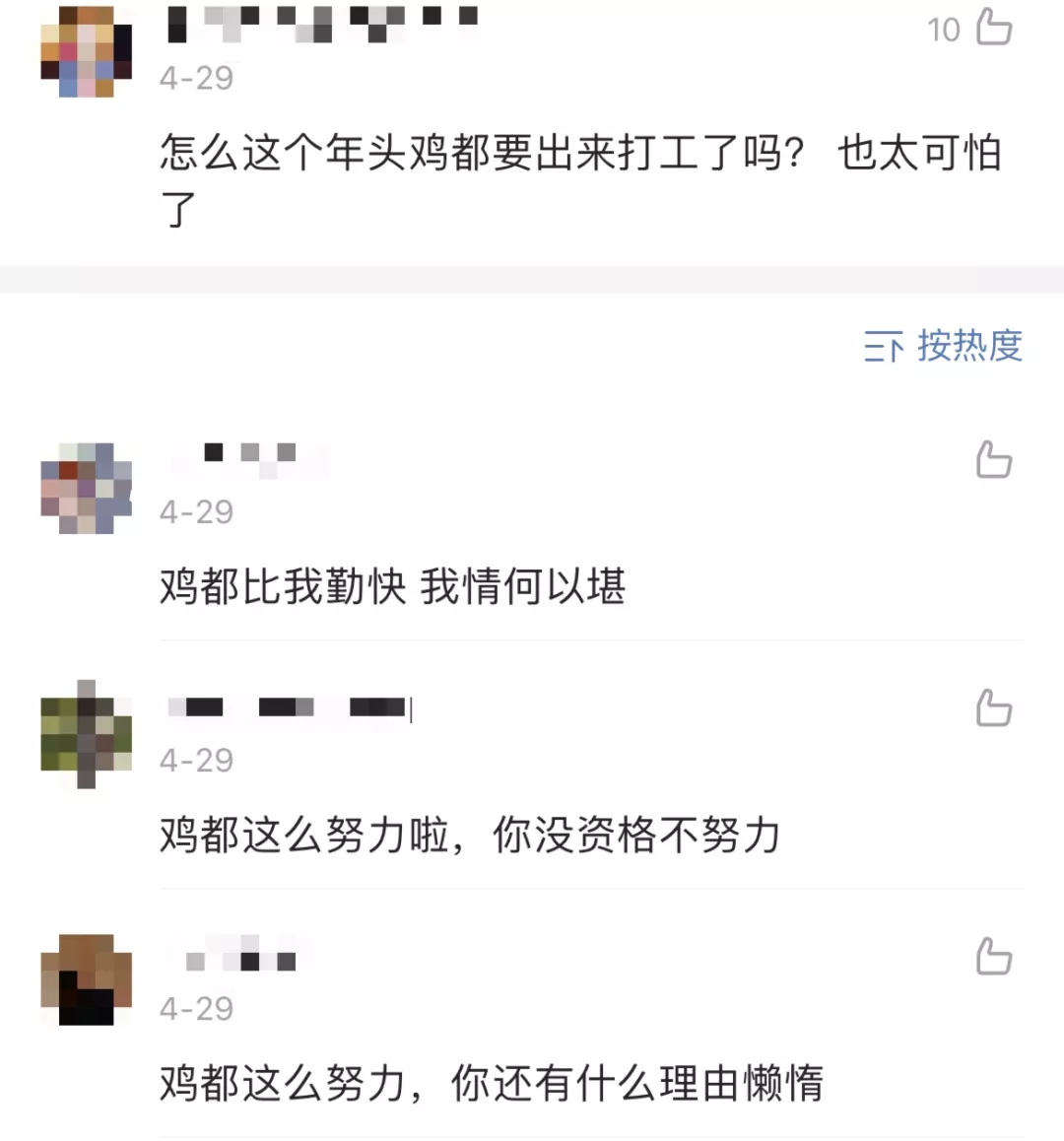
Task: Open avatar of the 理由懒惰 commenter
Action: click(87, 979)
